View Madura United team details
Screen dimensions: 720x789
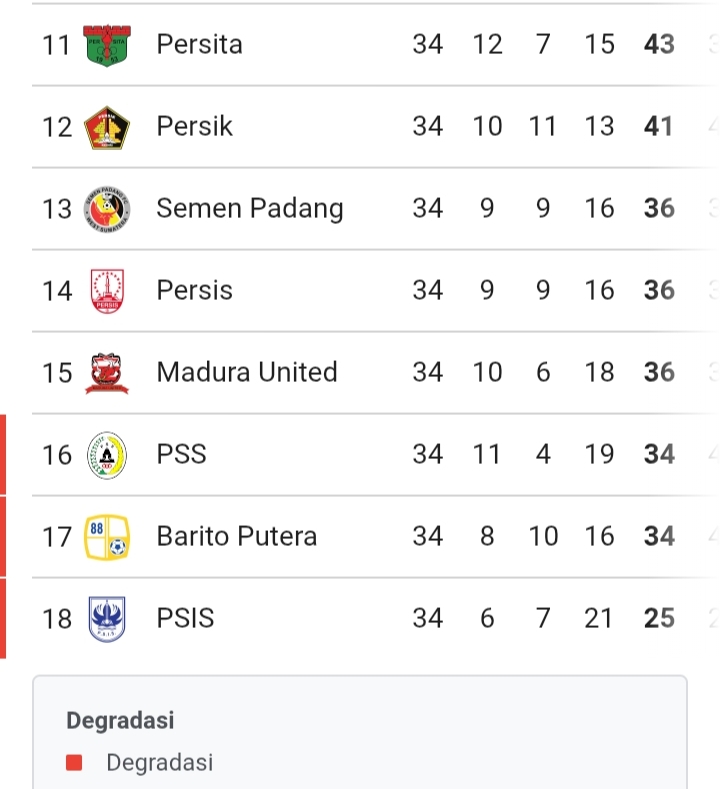(x=246, y=373)
